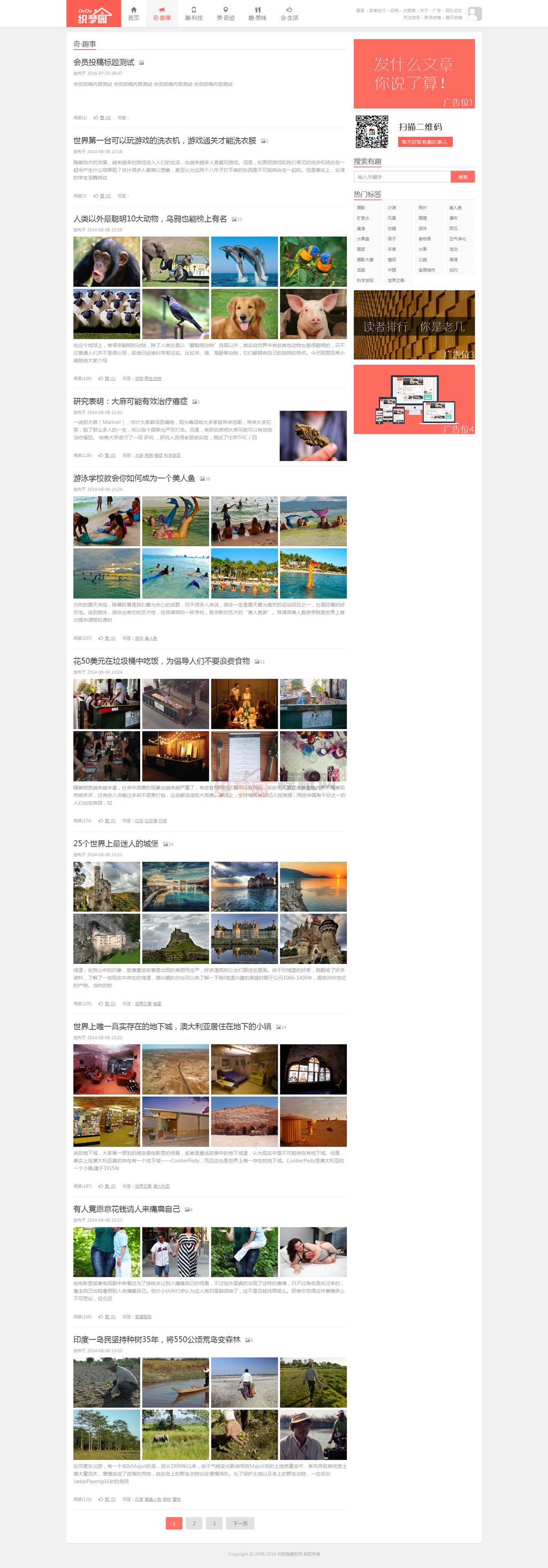Open the 广告位1 banner
Image resolution: width=548 pixels, height=1568 pixels.
point(414,74)
